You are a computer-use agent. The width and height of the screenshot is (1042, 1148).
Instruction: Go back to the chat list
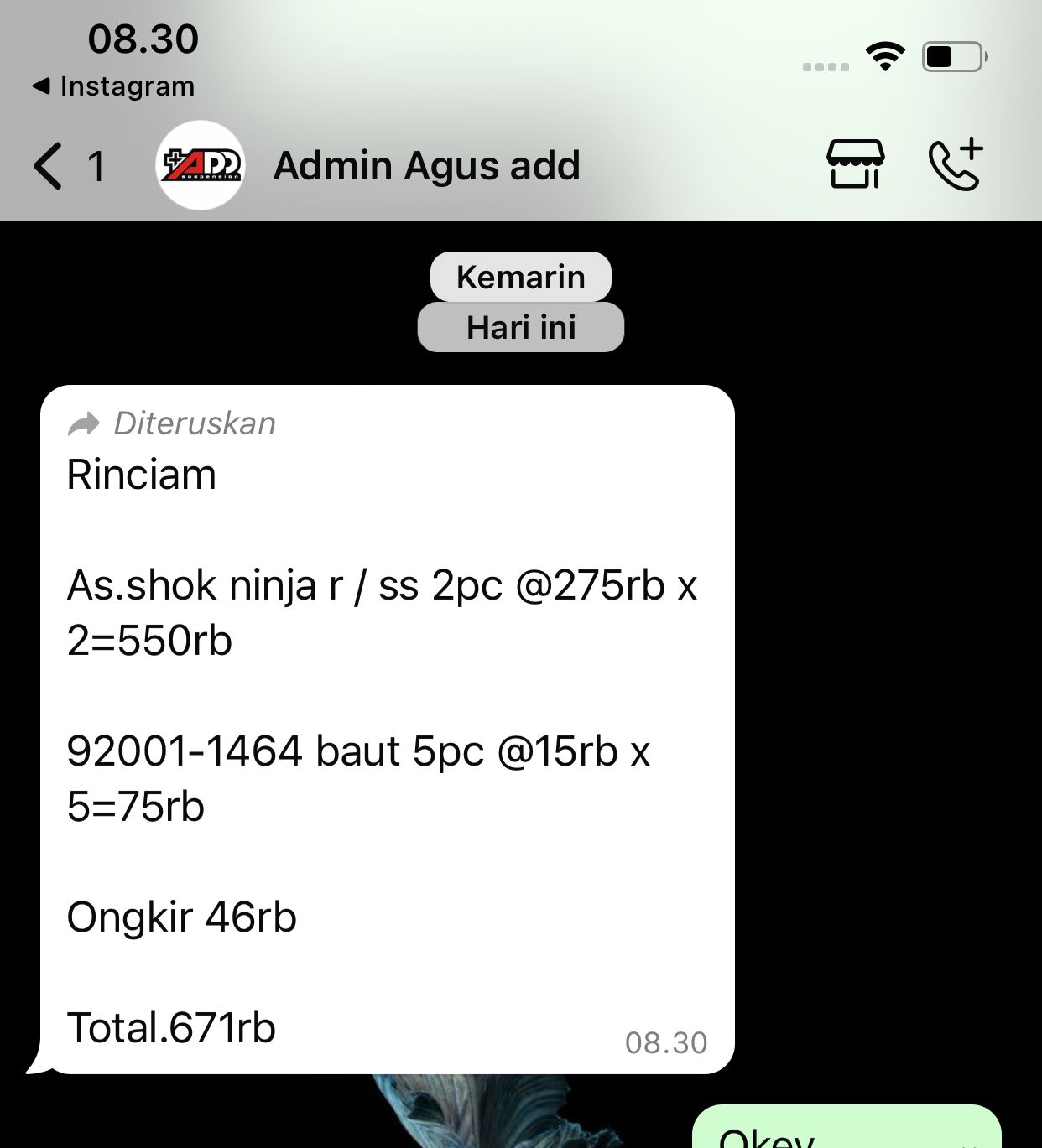pos(49,165)
